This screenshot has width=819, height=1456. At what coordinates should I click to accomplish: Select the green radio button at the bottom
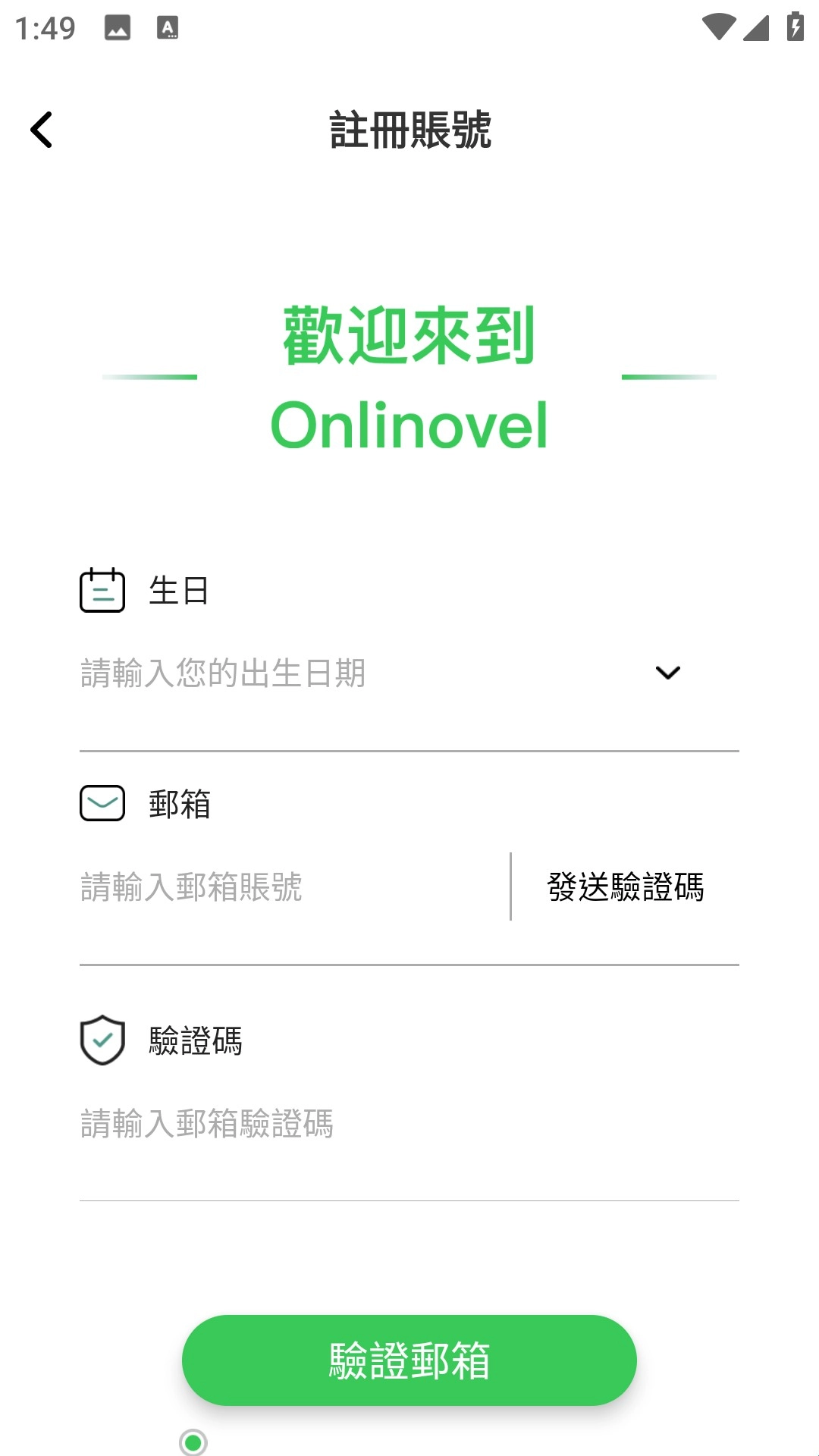click(x=193, y=1442)
